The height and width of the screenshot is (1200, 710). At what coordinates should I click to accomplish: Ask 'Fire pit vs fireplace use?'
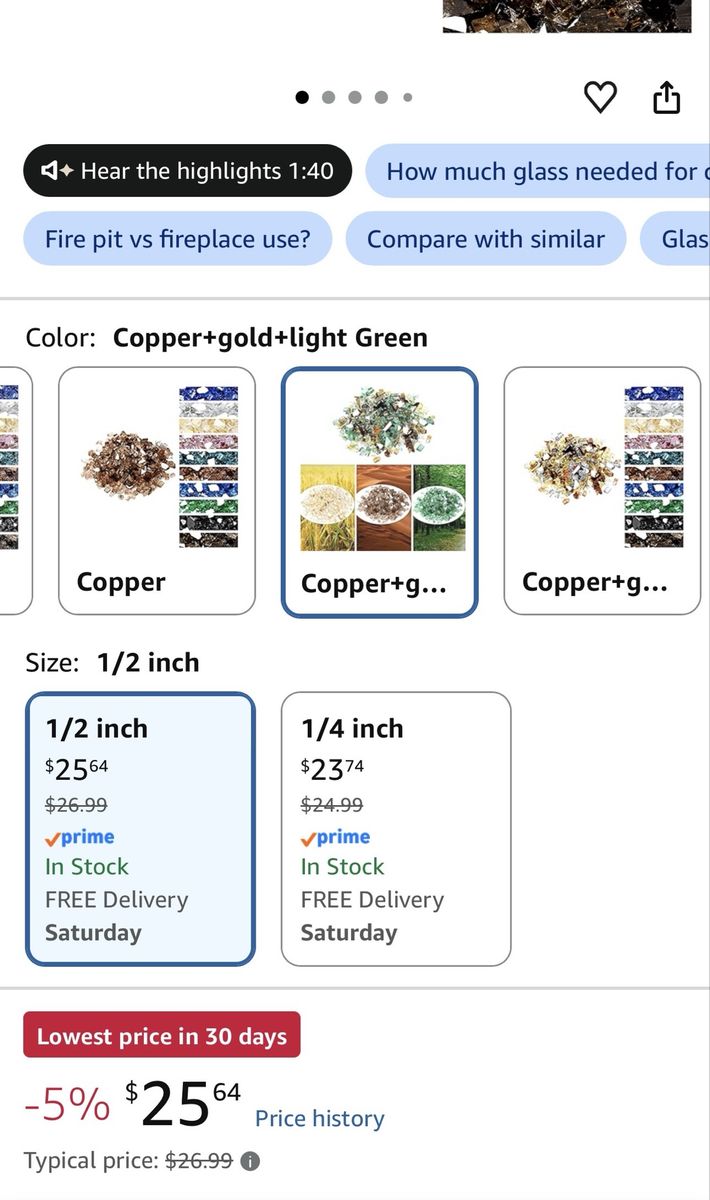click(178, 239)
